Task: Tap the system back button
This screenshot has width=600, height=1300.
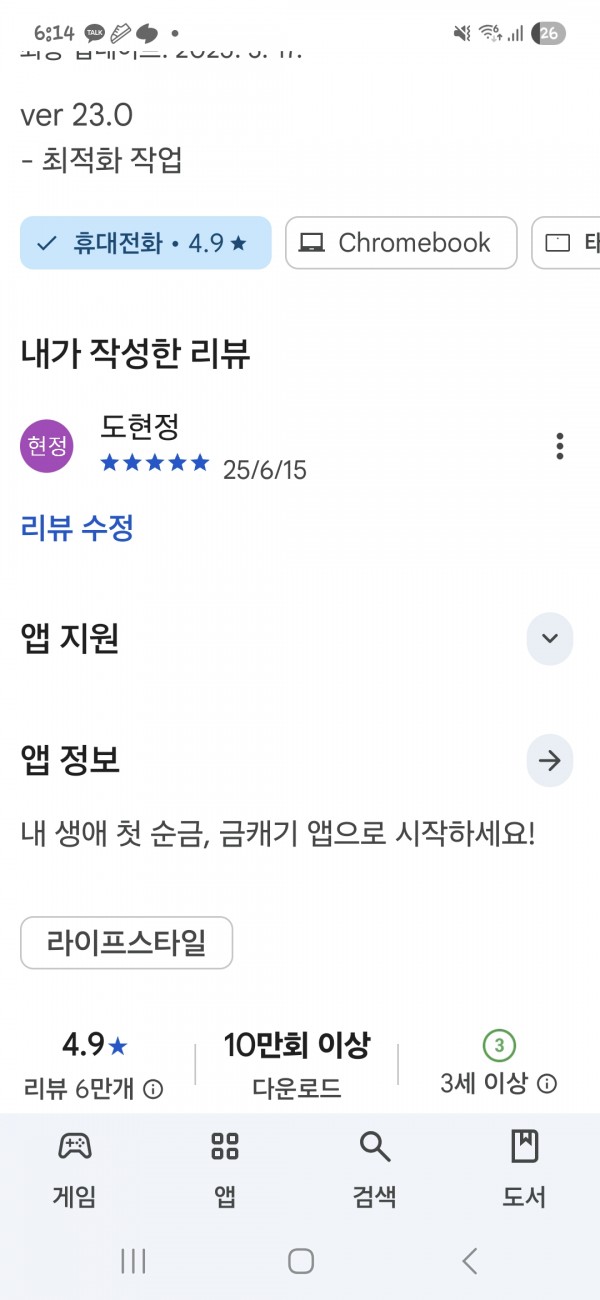Action: tap(469, 1261)
